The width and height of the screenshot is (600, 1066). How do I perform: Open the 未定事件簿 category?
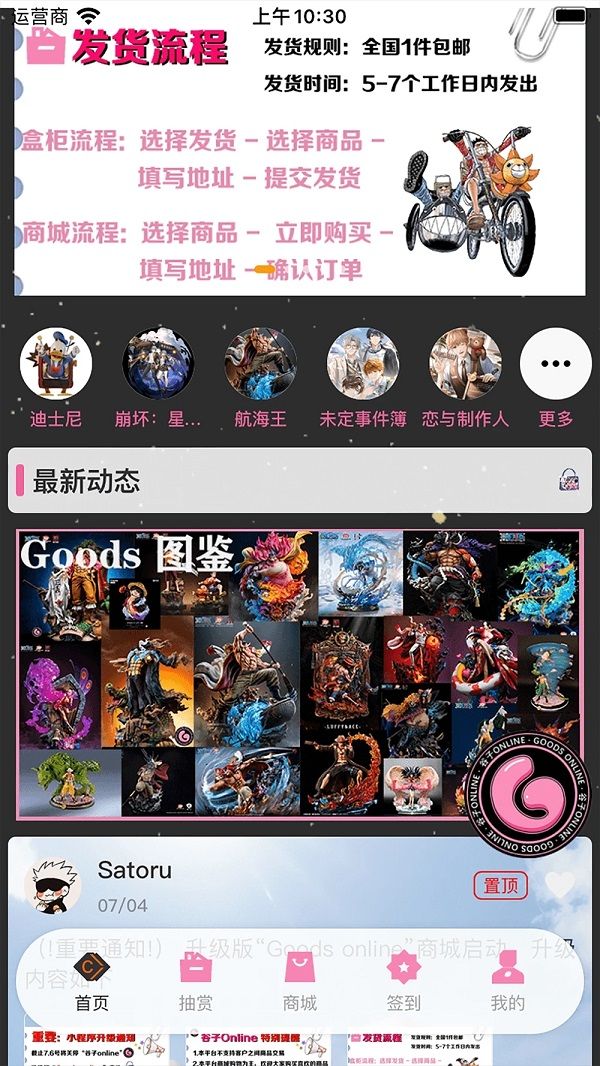click(x=363, y=378)
